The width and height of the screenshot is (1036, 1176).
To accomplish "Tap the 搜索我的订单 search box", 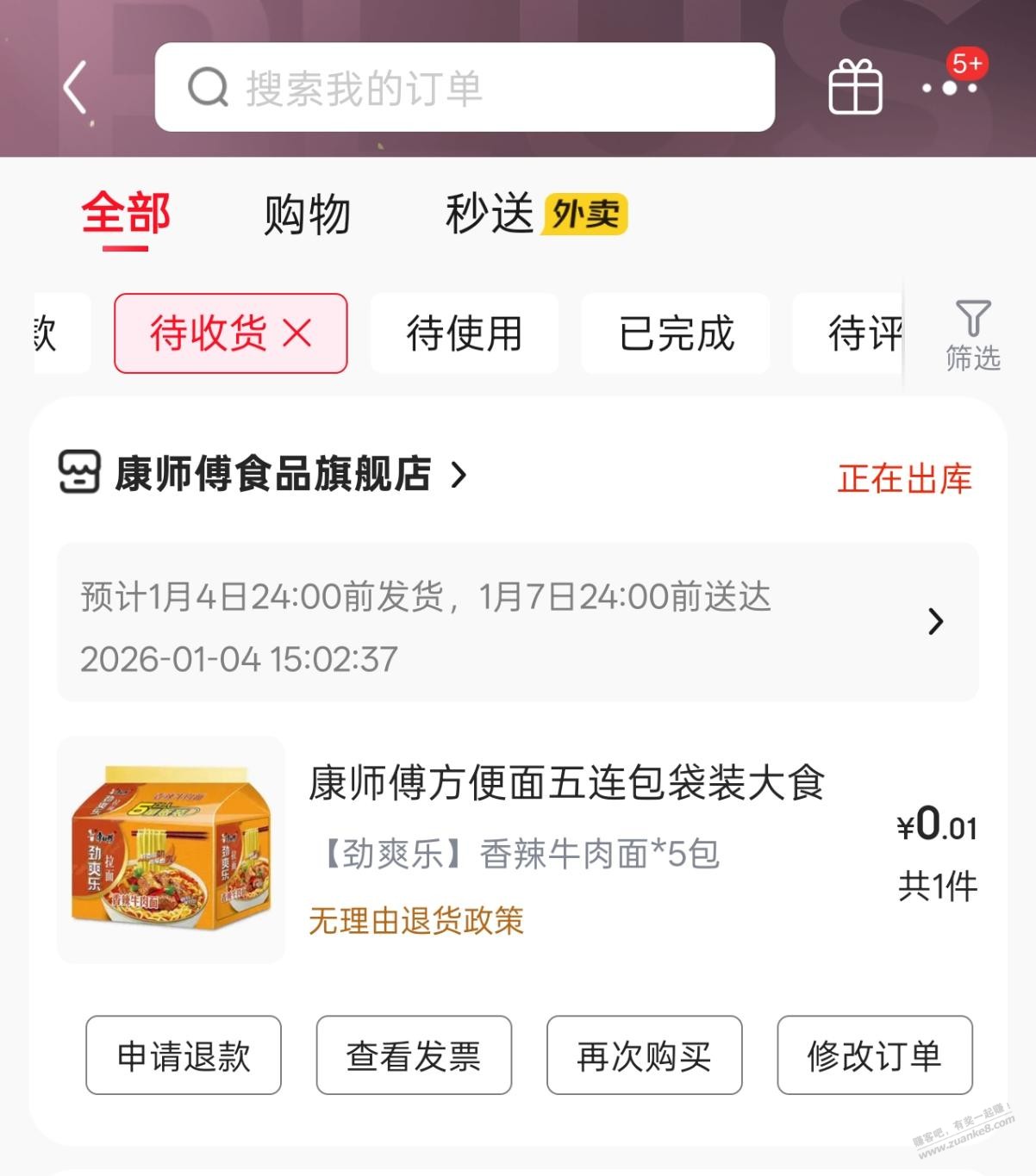I will coord(464,87).
